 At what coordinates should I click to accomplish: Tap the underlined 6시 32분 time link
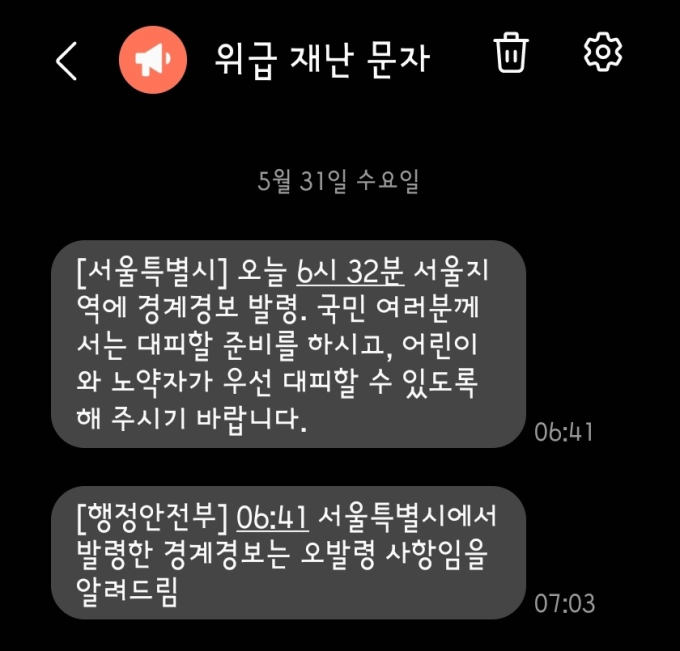(349, 270)
